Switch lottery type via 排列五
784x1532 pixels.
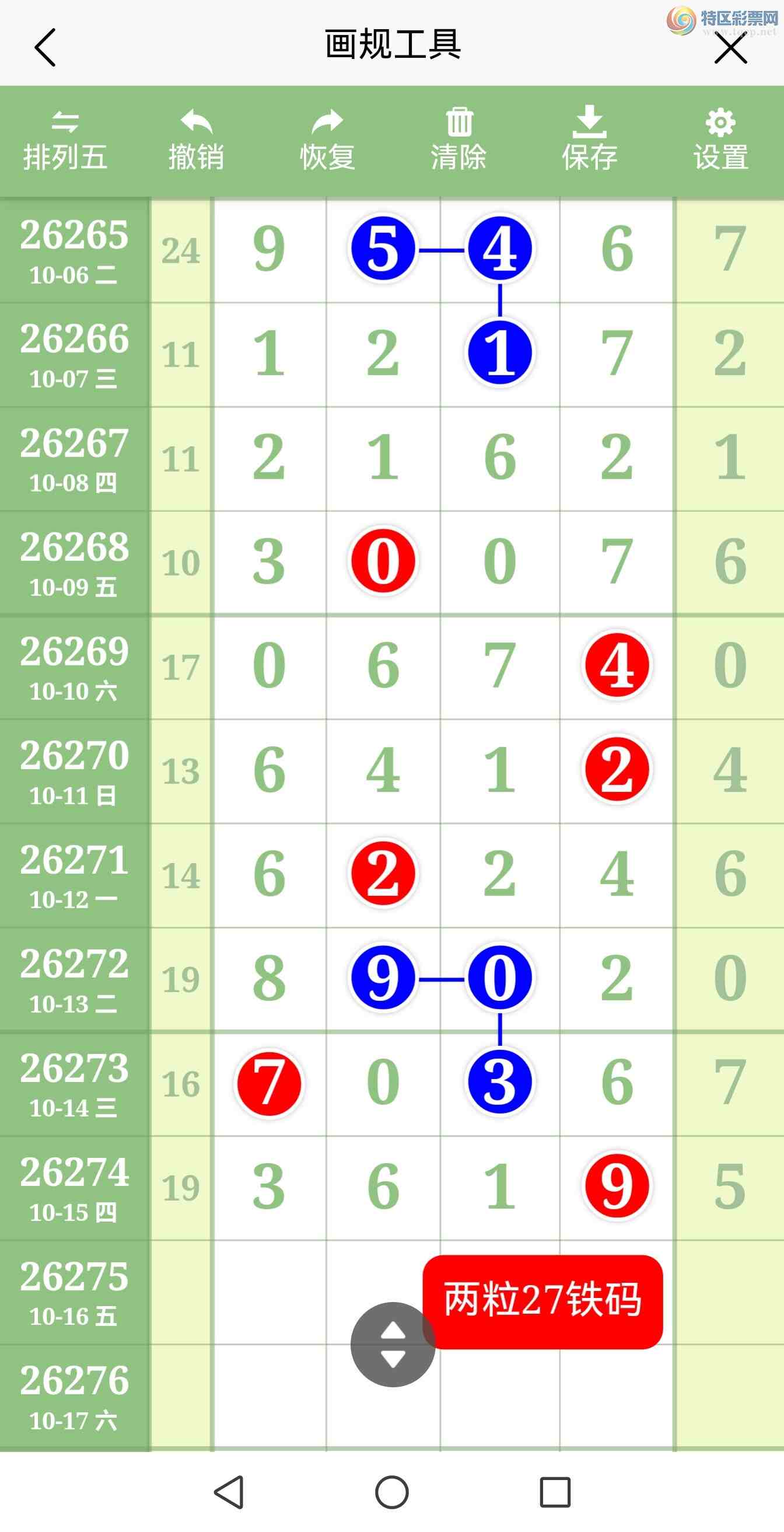tap(65, 141)
